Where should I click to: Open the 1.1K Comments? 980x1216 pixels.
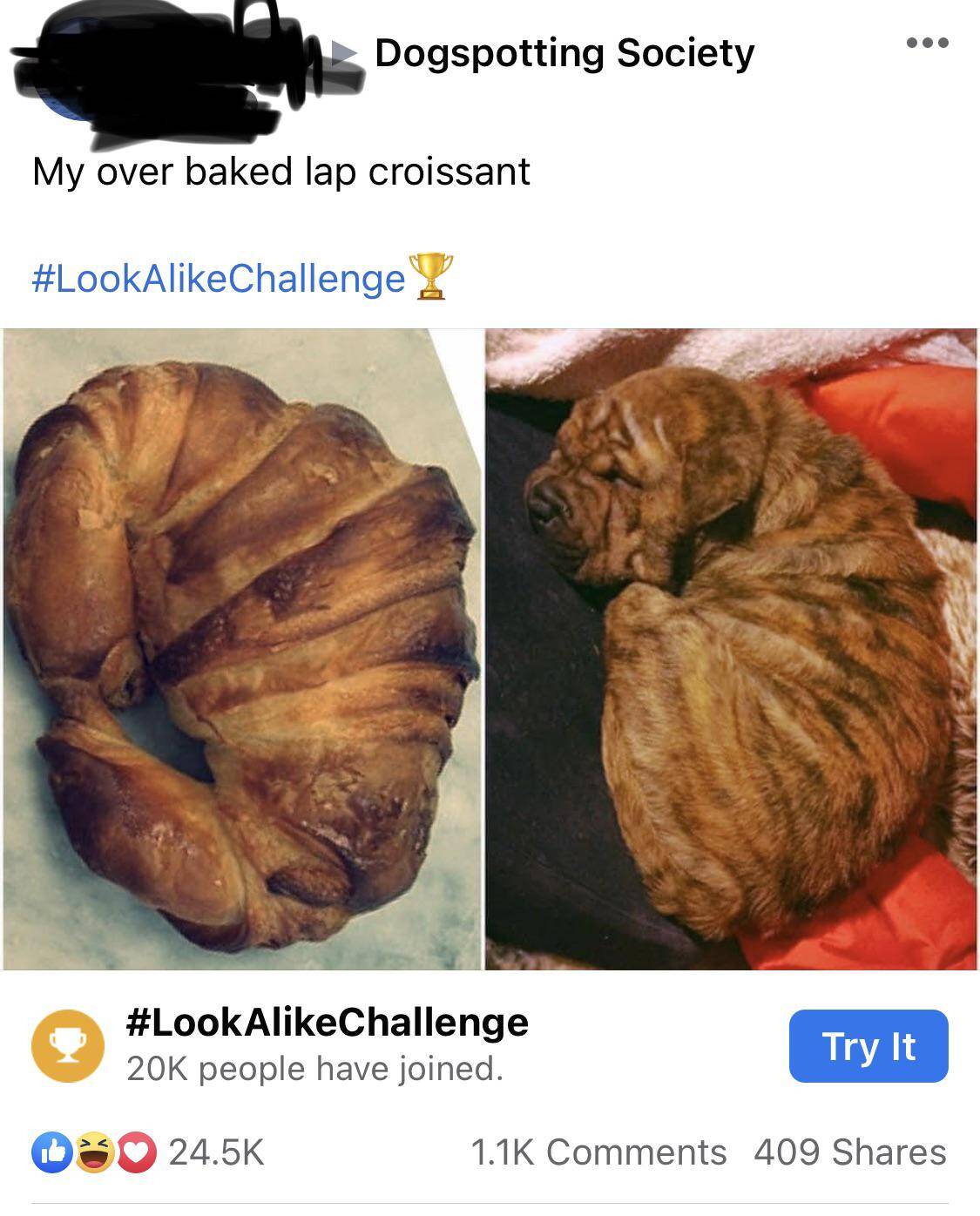[598, 1152]
